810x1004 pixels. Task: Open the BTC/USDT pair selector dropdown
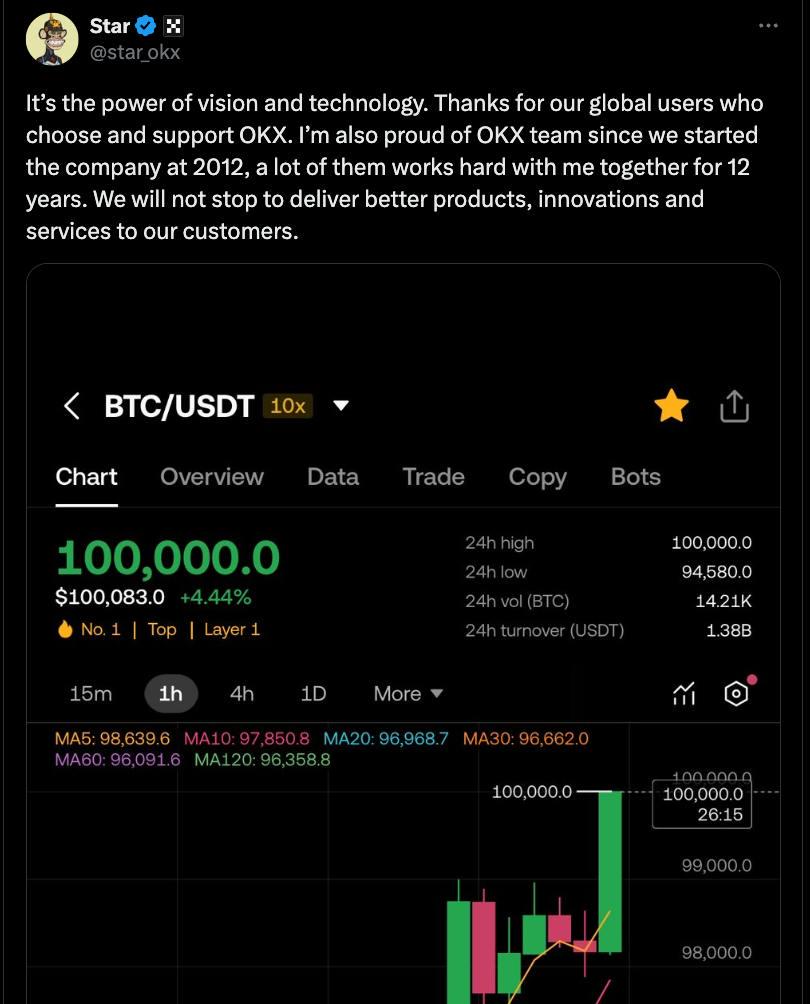(x=341, y=406)
